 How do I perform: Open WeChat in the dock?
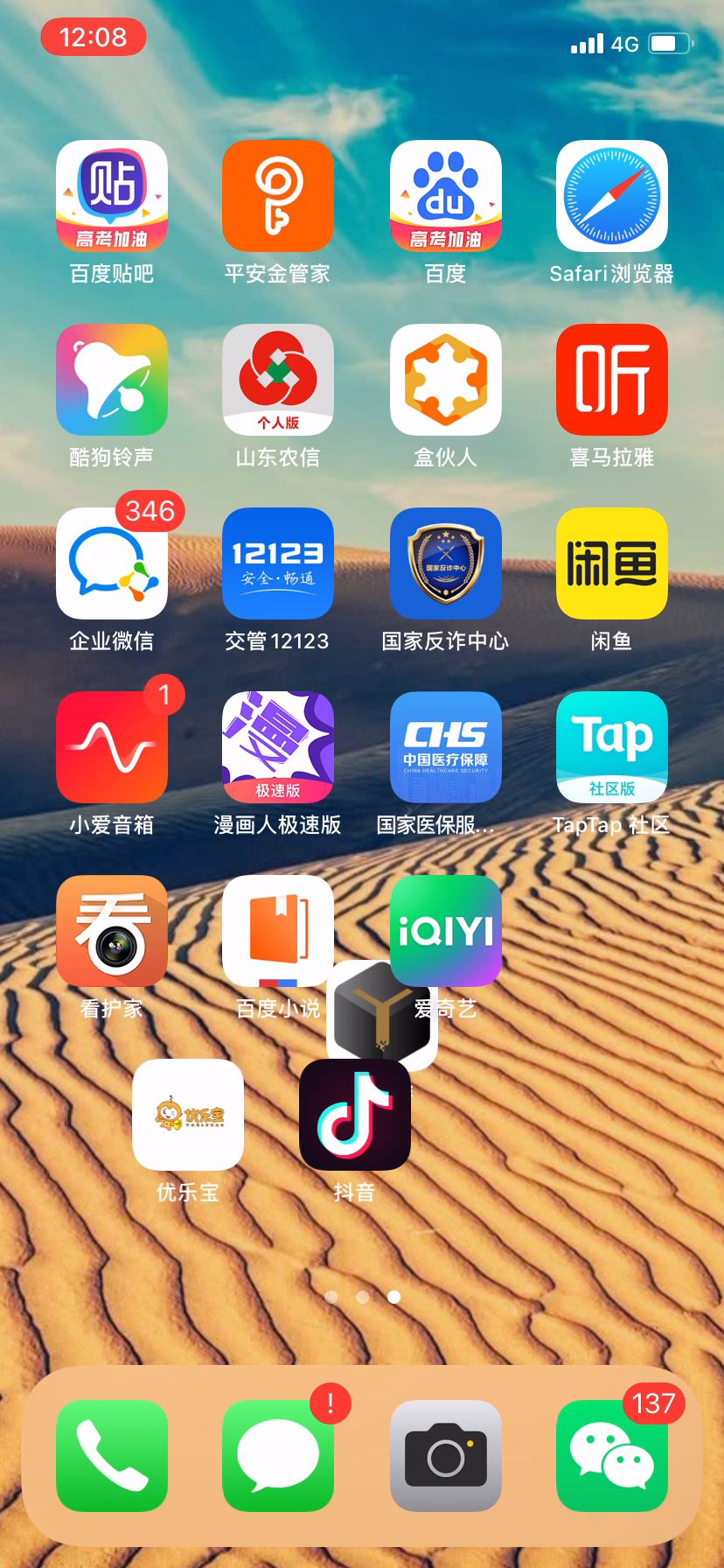612,1456
